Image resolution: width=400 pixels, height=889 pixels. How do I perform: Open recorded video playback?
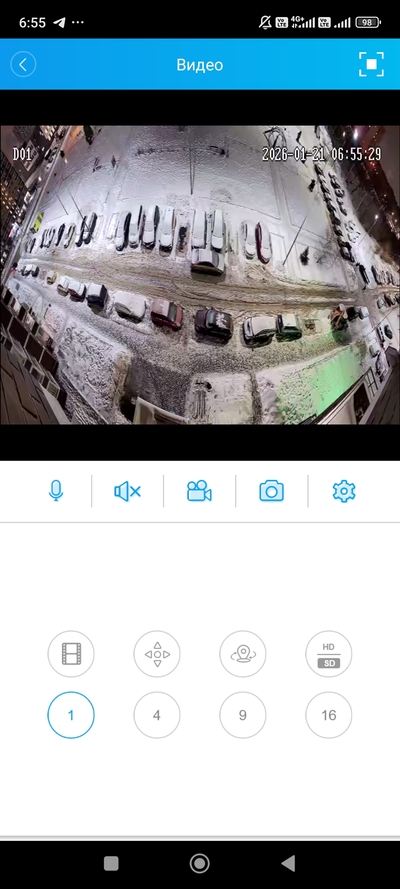71,654
